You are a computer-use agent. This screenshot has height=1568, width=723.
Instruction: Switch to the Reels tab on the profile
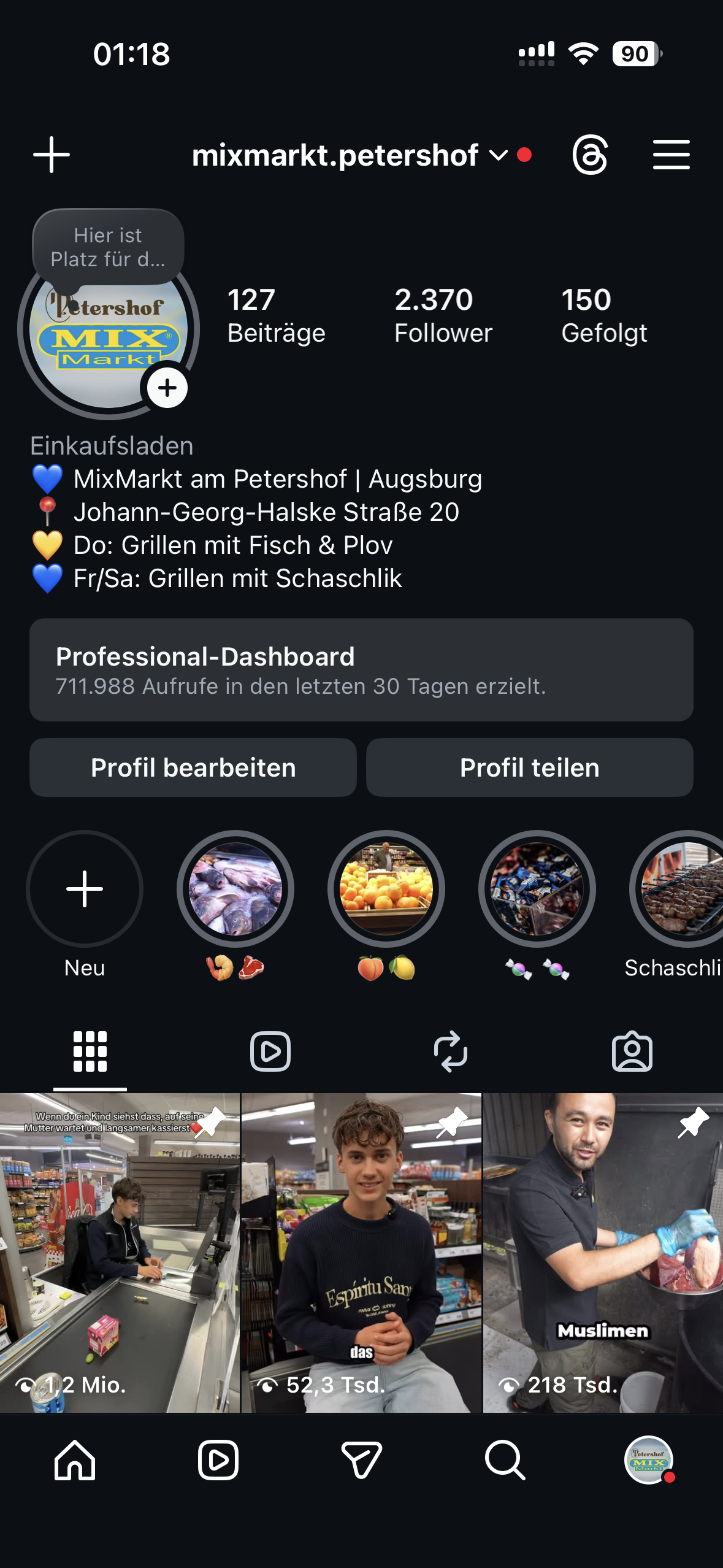270,1051
